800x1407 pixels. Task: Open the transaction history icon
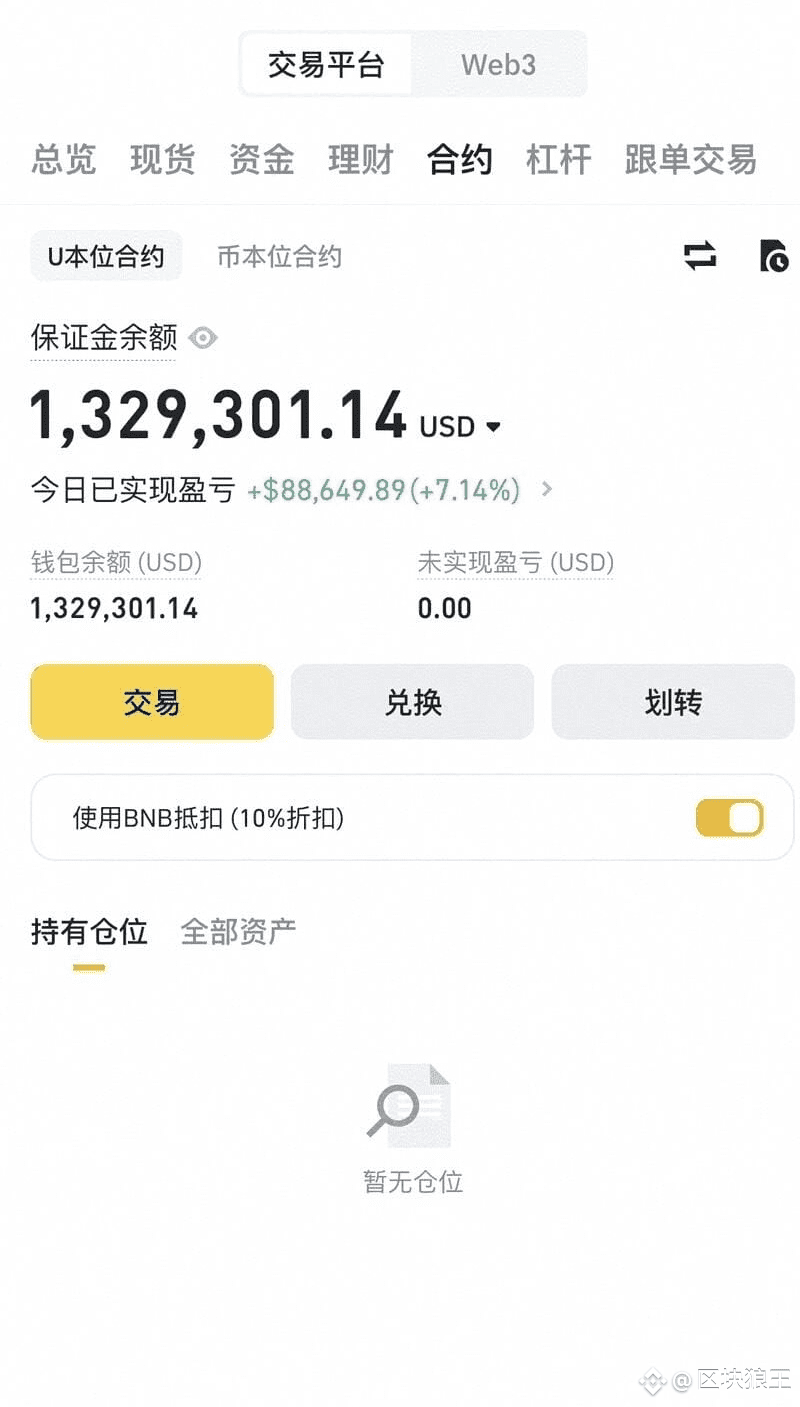tap(773, 256)
